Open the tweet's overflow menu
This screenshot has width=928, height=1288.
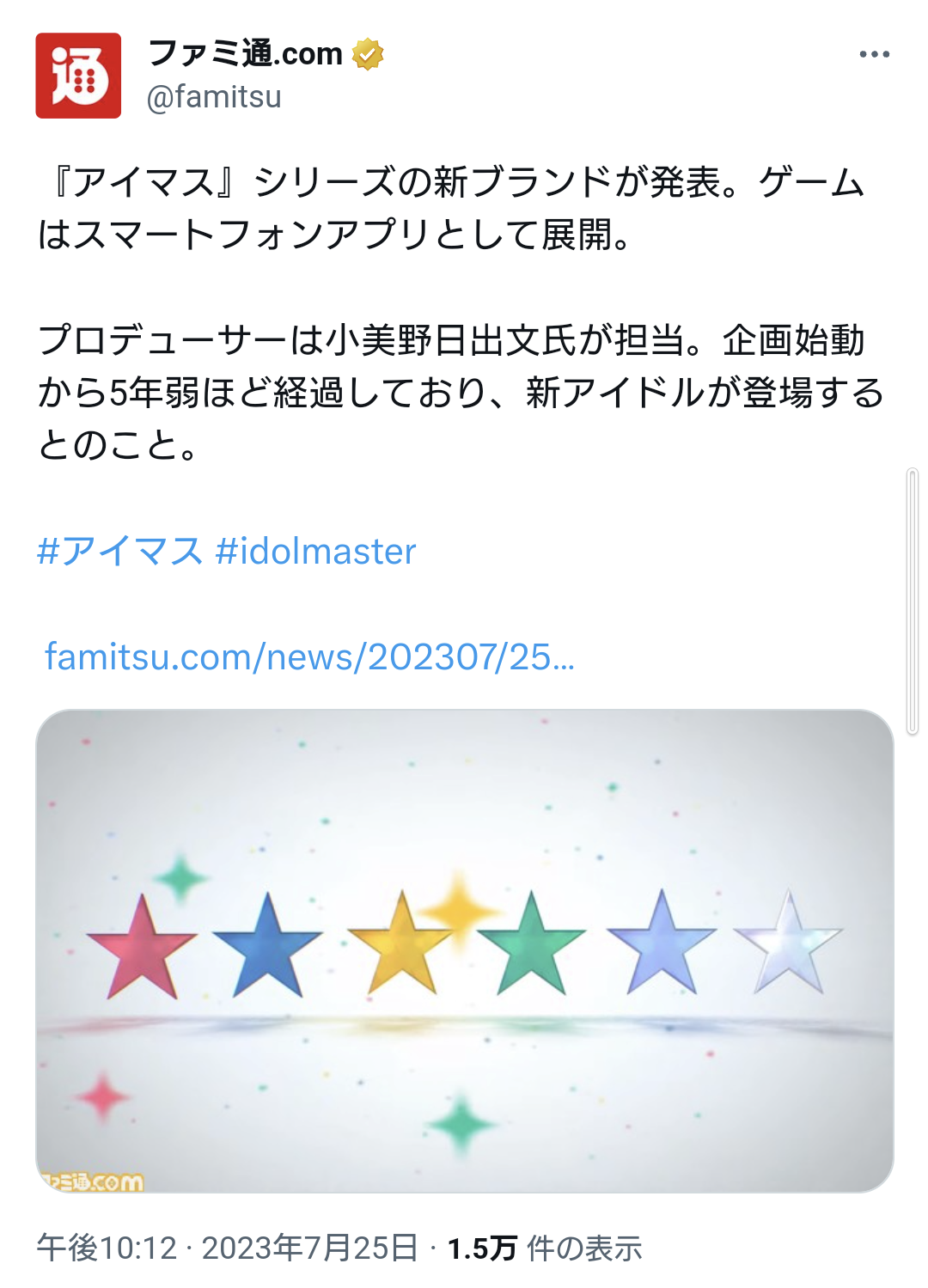[874, 54]
